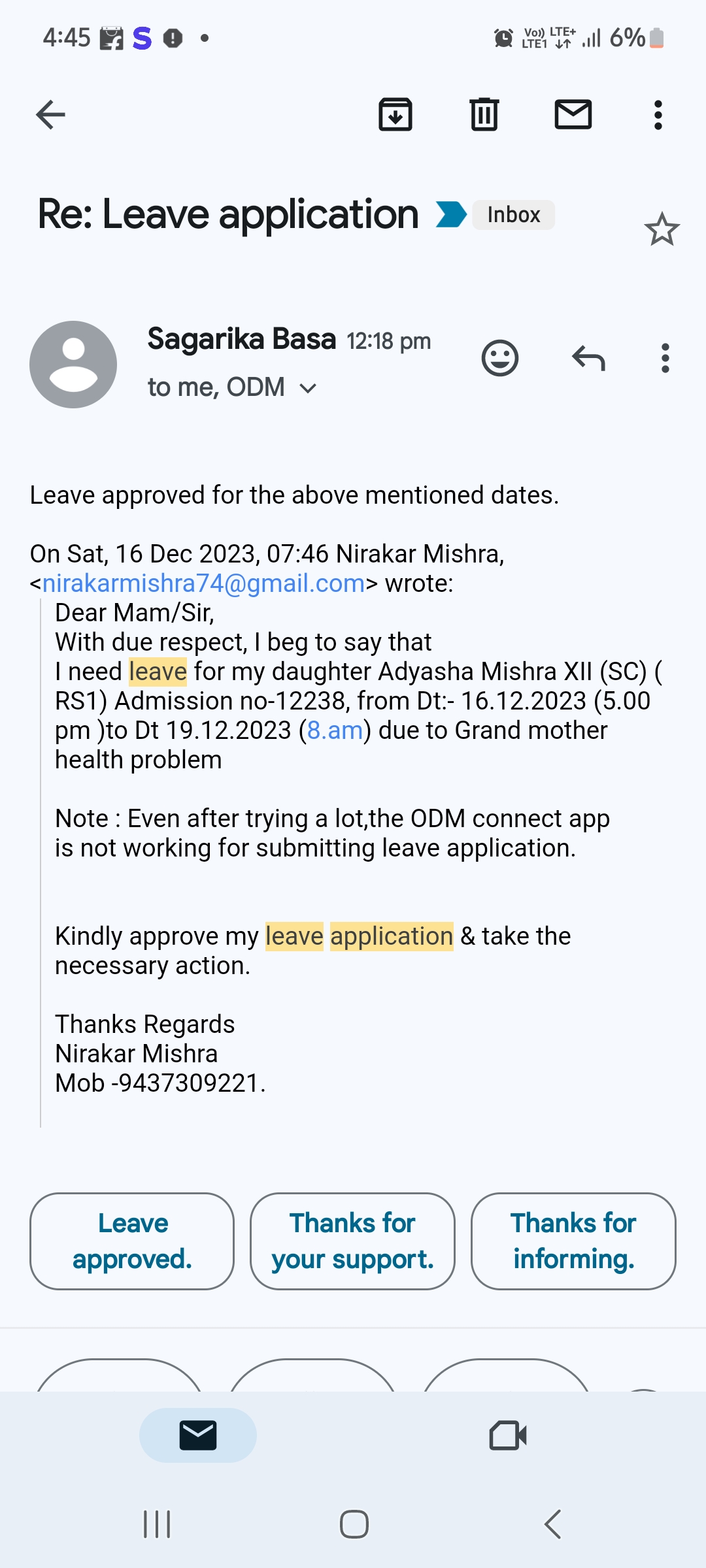Add an emoji reaction to the message

point(500,358)
